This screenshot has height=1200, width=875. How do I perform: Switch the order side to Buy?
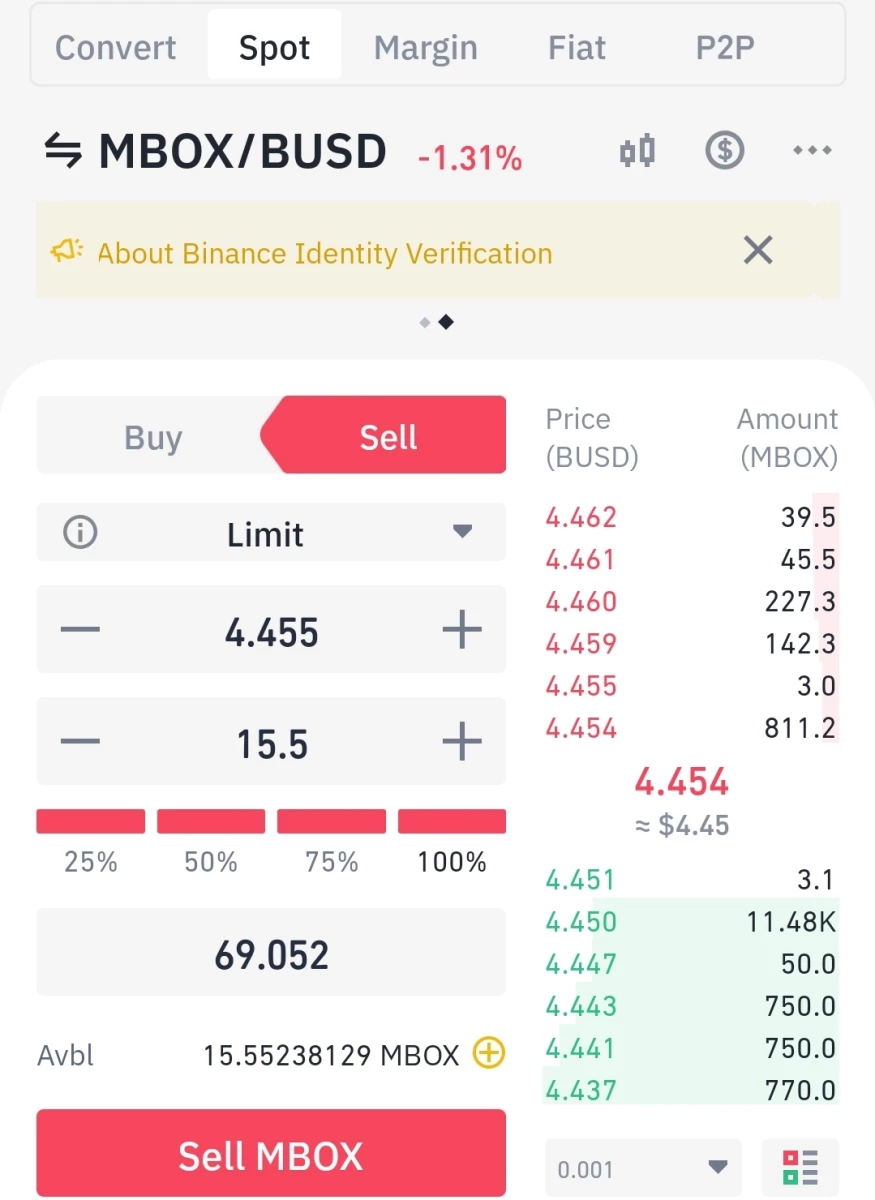pos(153,437)
